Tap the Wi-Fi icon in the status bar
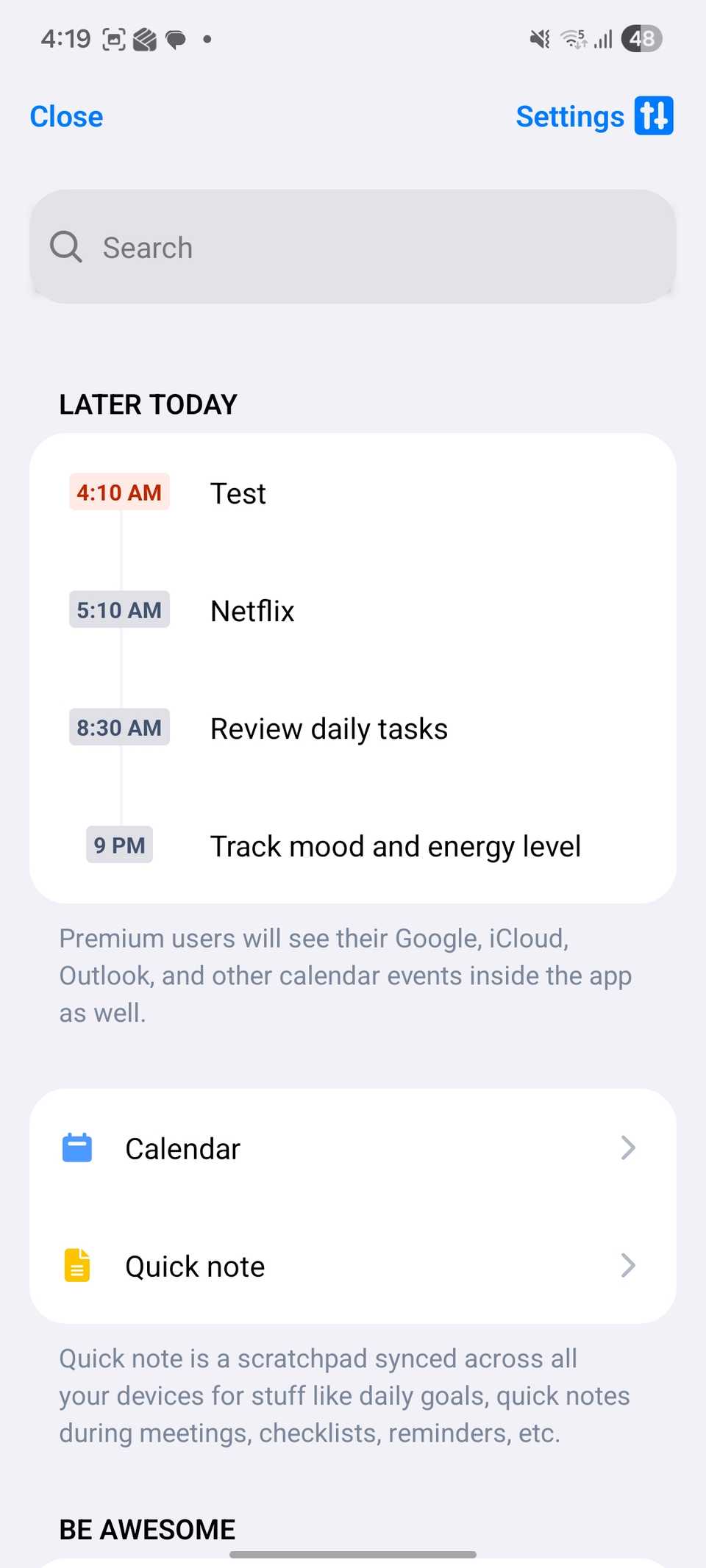 [x=573, y=38]
